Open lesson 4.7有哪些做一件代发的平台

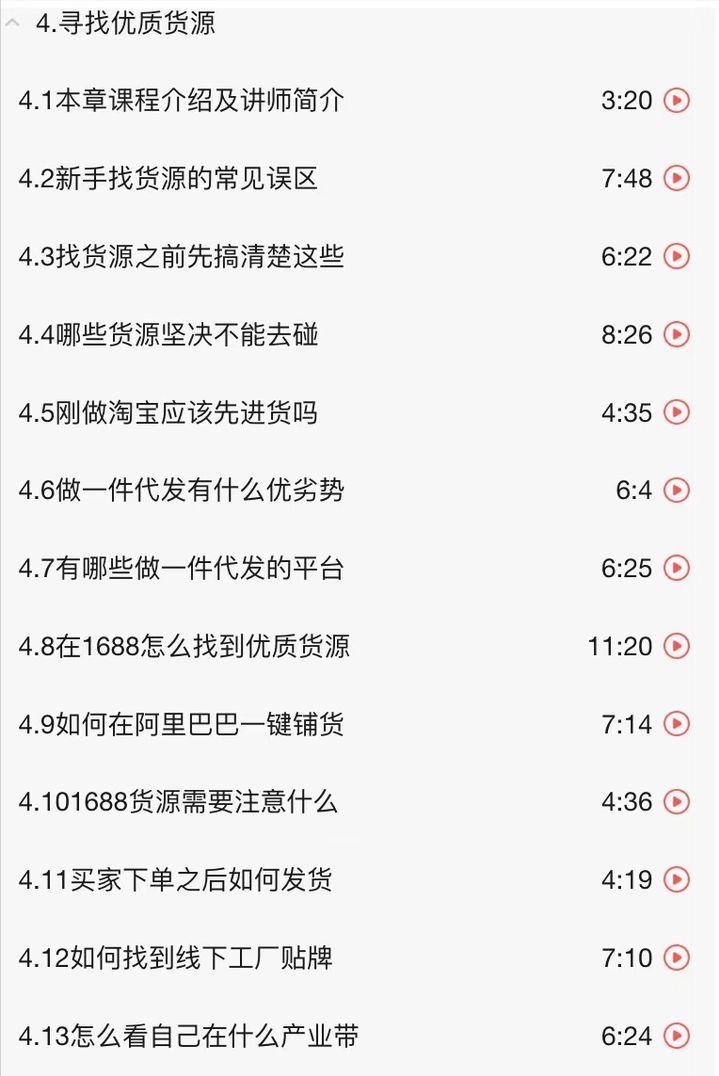[x=181, y=568]
